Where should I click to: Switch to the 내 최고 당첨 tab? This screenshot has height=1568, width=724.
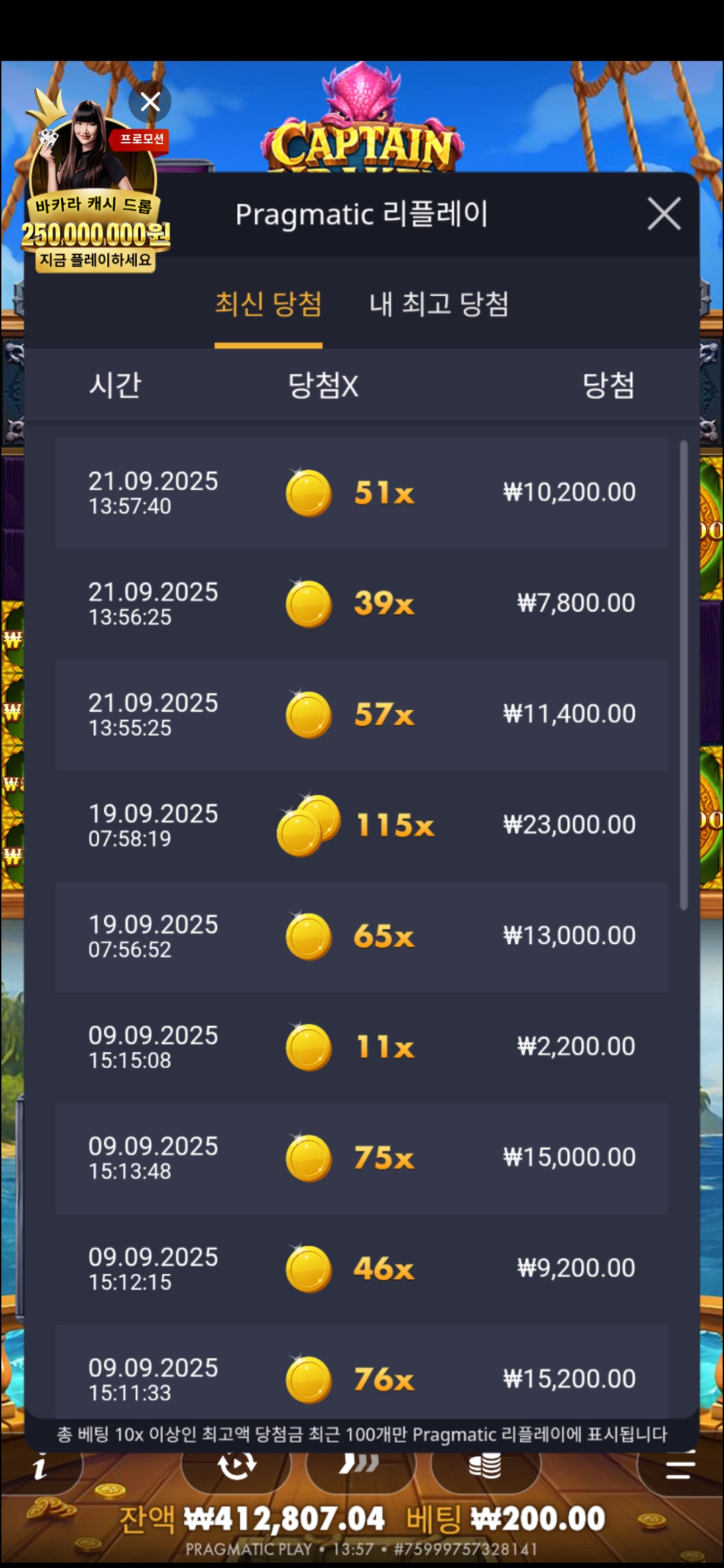pos(439,305)
